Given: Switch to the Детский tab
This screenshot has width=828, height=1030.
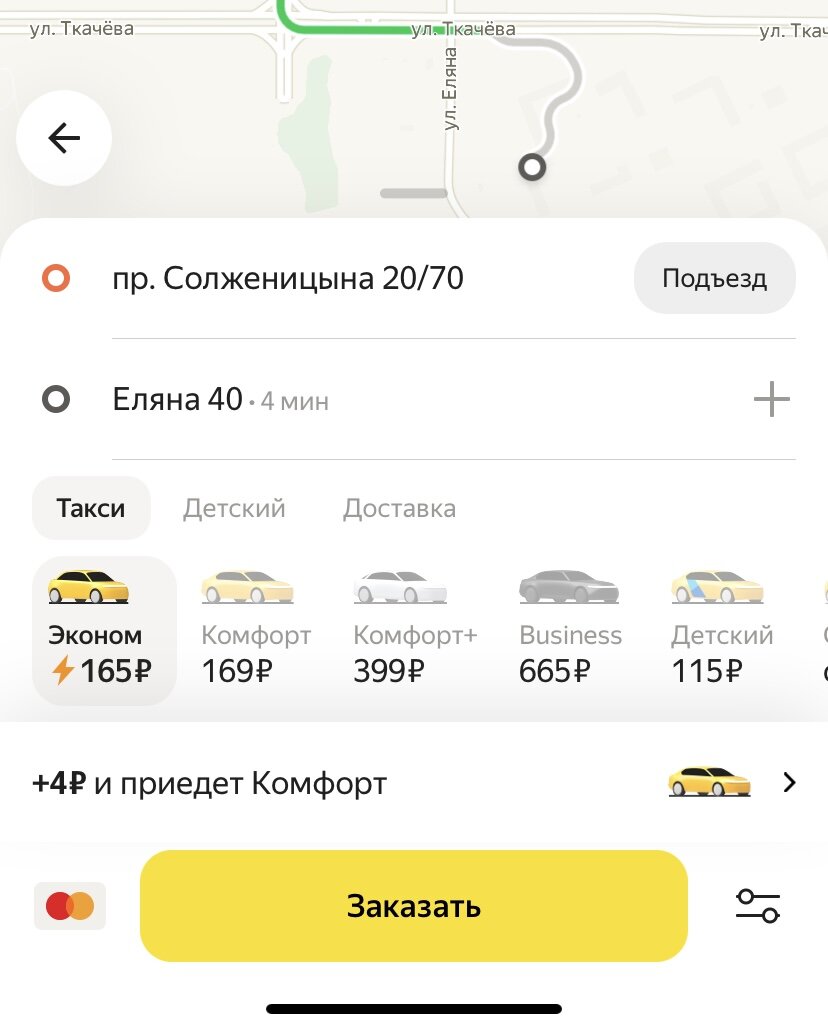Looking at the screenshot, I should (234, 508).
